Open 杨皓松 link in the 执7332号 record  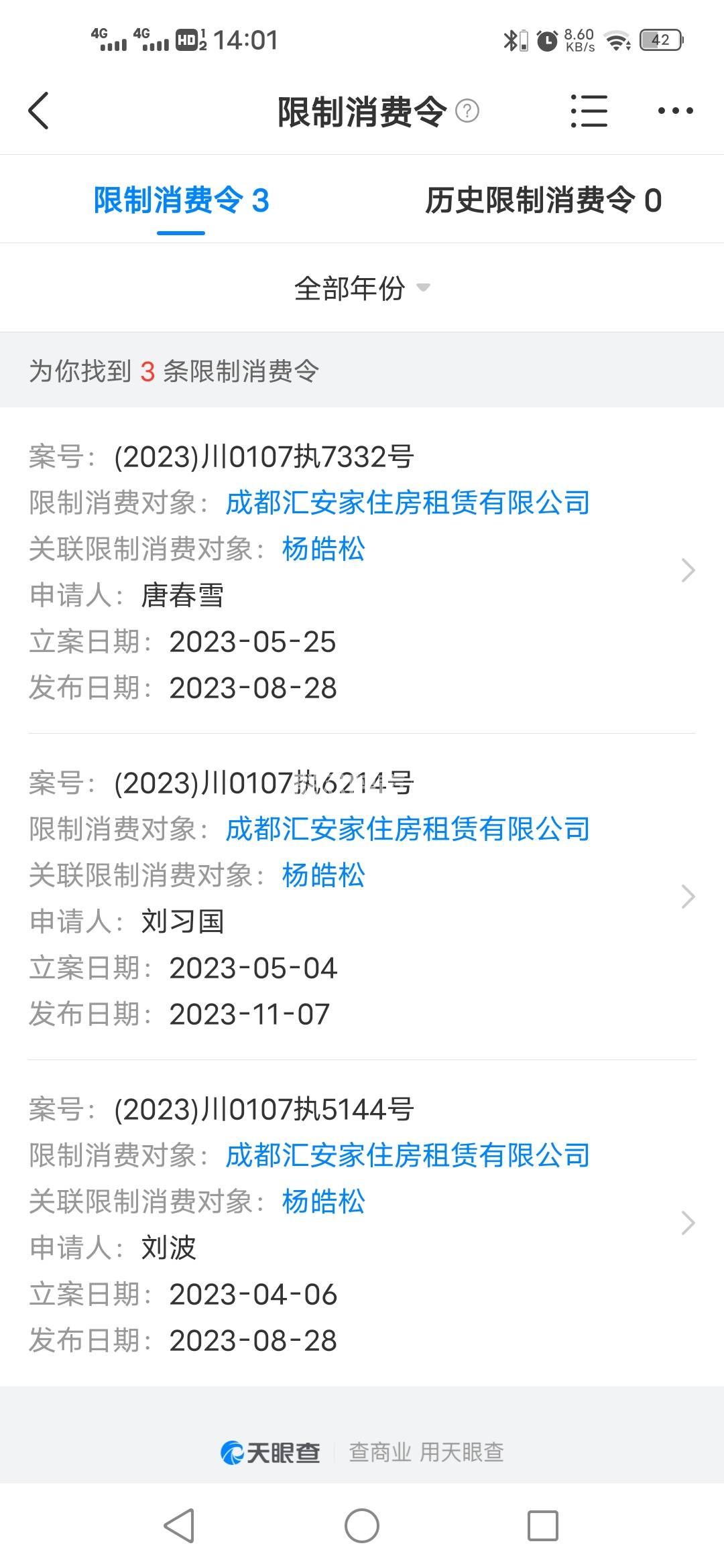(323, 549)
